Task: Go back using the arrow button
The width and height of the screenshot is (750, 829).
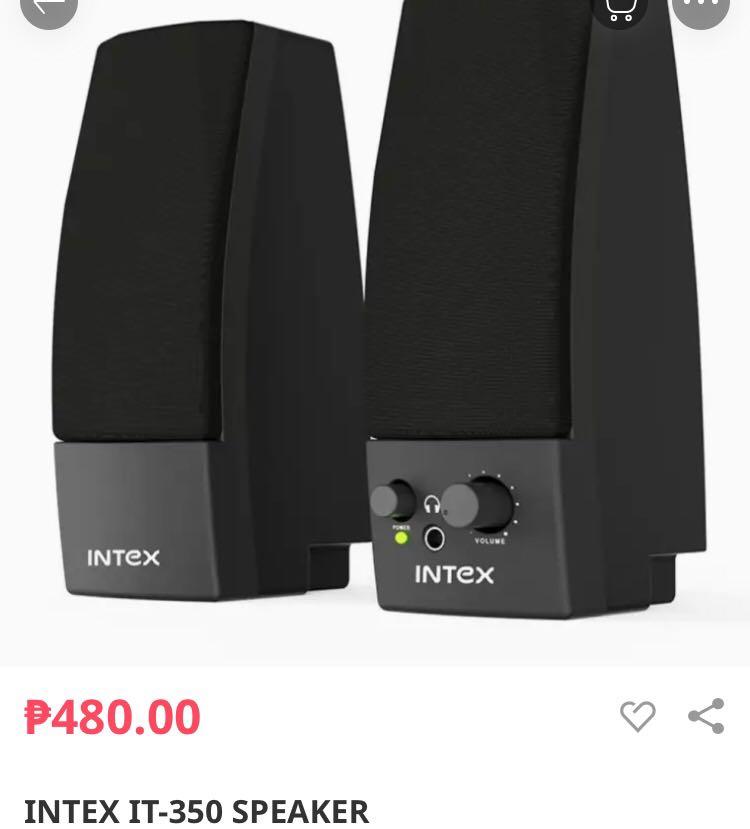Action: coord(48,8)
